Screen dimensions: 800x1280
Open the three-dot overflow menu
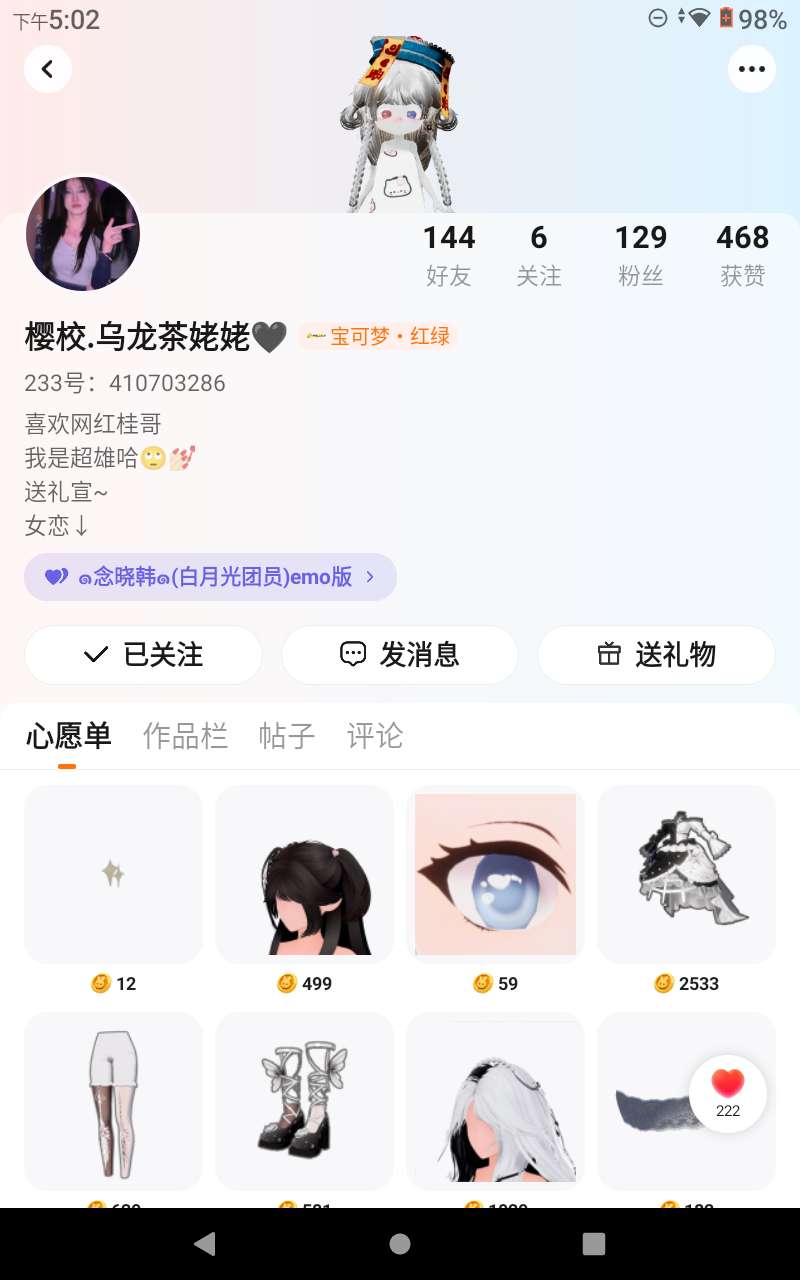751,69
